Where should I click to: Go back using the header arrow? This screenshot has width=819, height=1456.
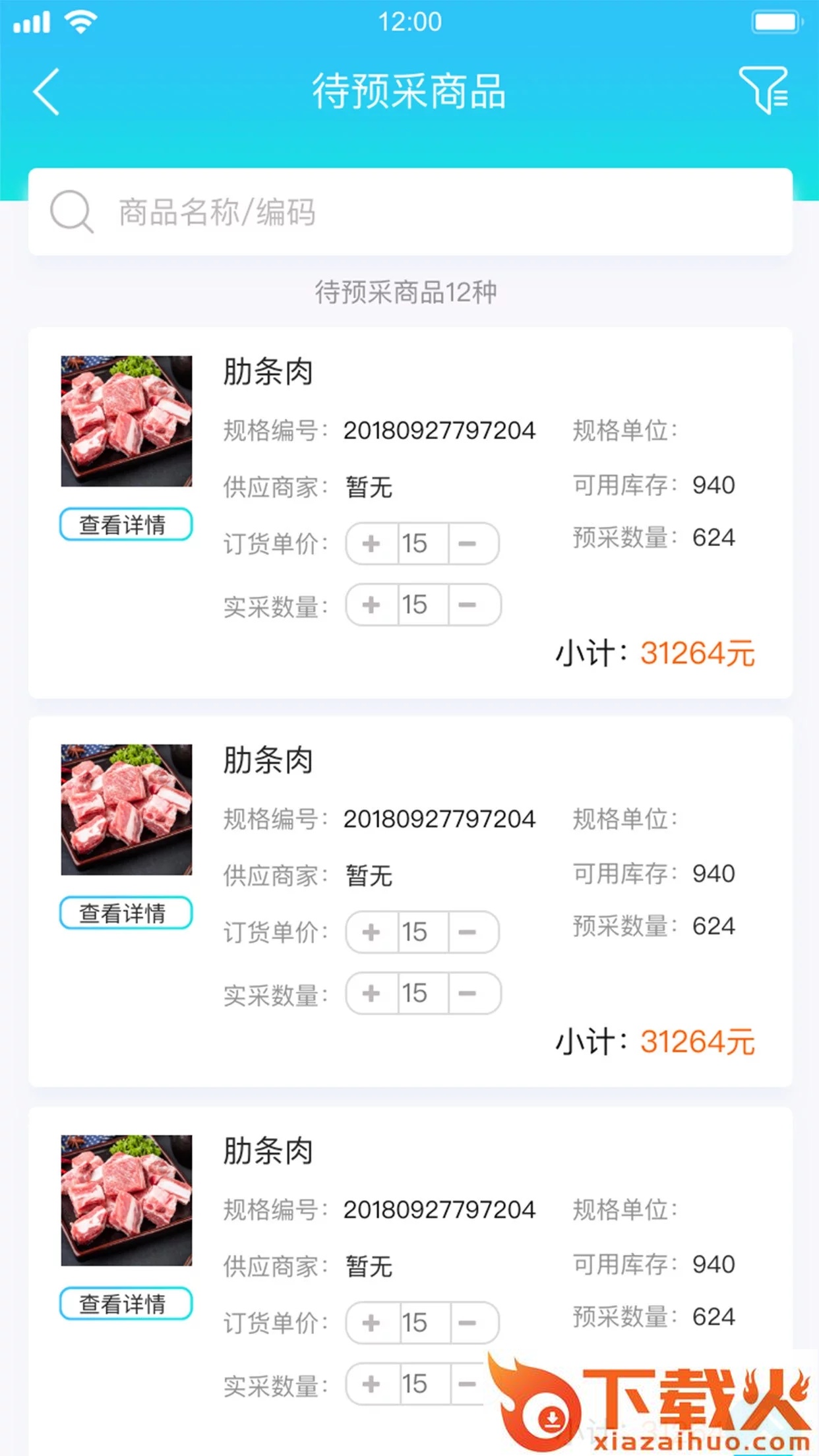(46, 92)
